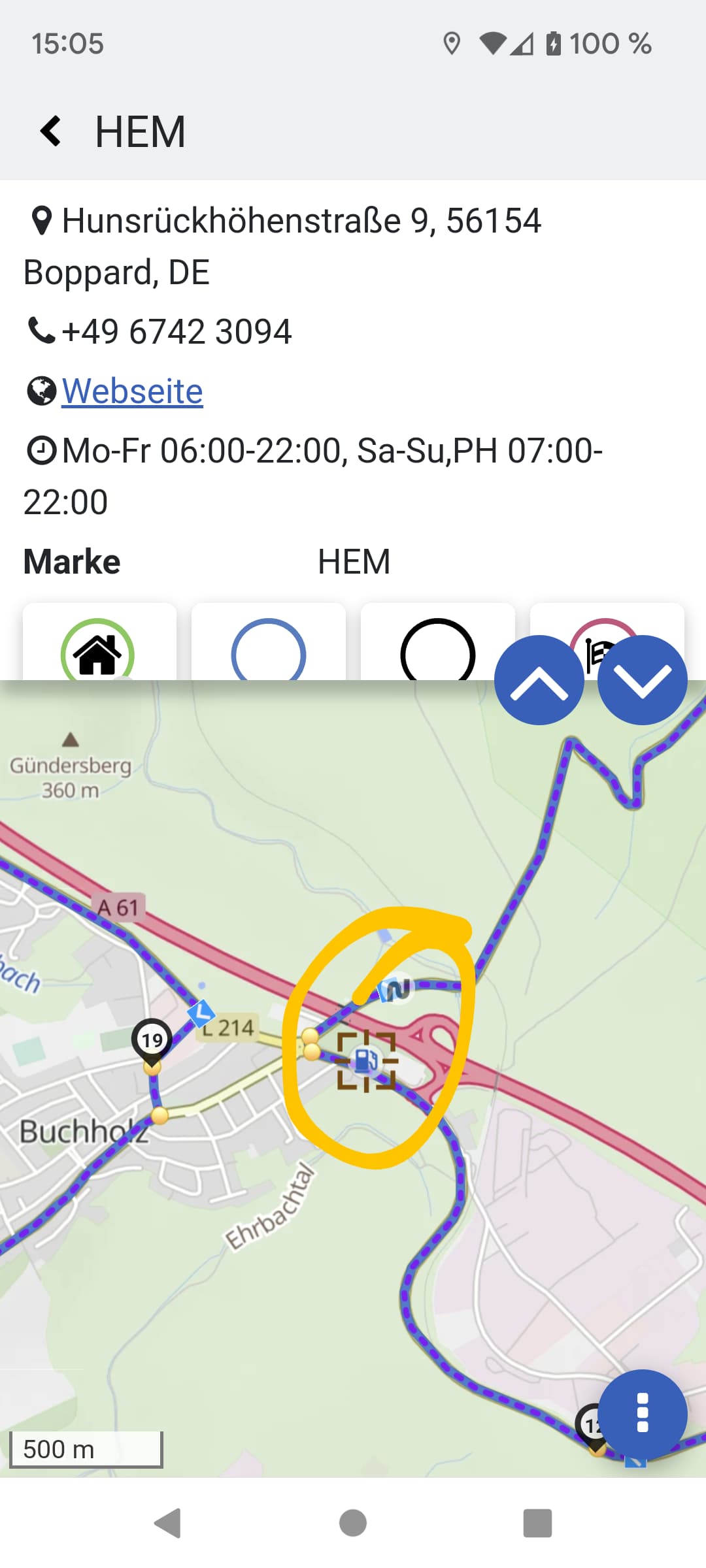Viewport: 706px width, 1568px height.
Task: Tap the fuel station marker on the map
Action: click(x=366, y=1061)
